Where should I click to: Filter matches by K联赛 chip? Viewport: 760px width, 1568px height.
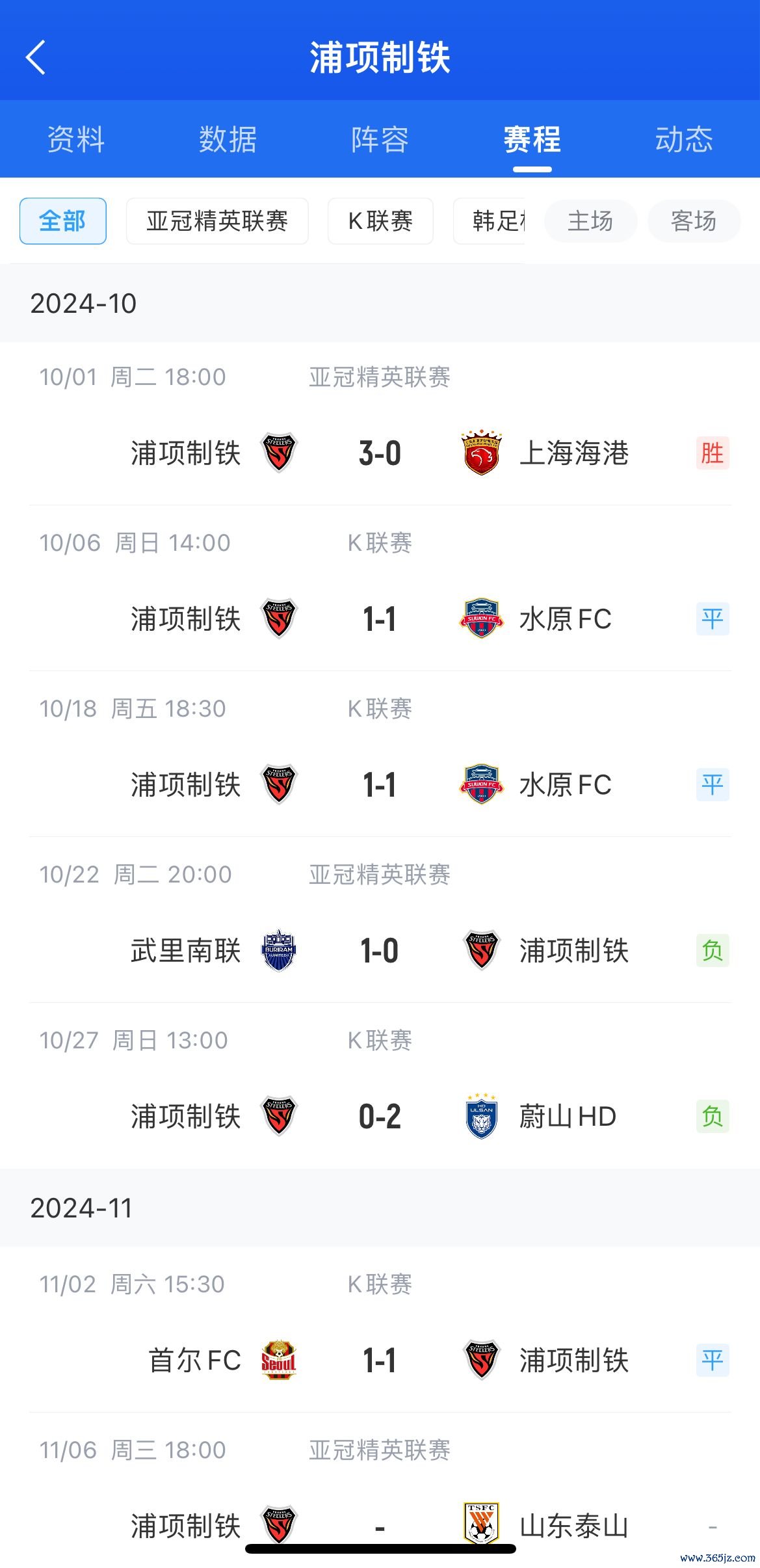coord(380,221)
